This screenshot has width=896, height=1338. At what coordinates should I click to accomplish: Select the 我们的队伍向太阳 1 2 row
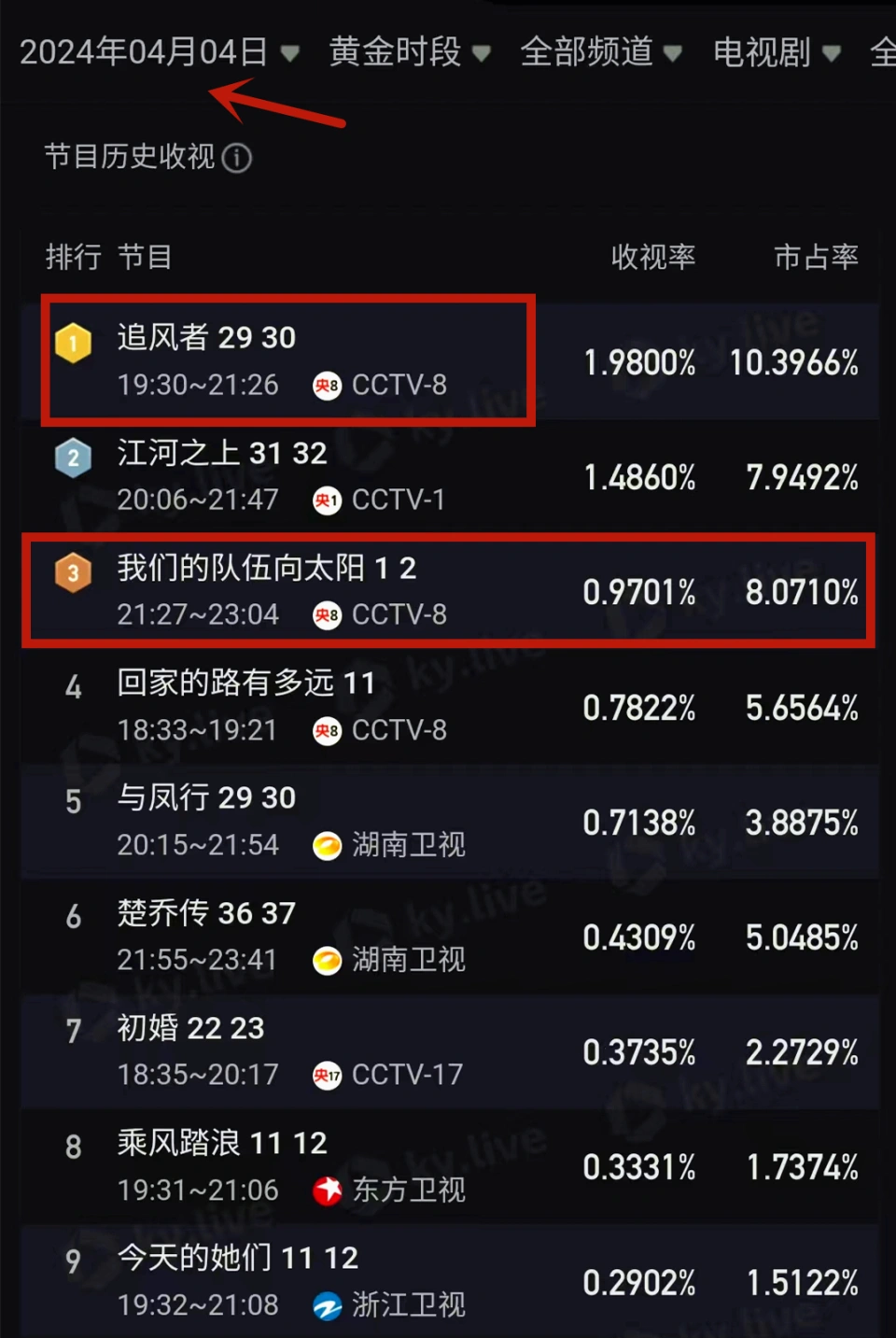[x=280, y=591]
